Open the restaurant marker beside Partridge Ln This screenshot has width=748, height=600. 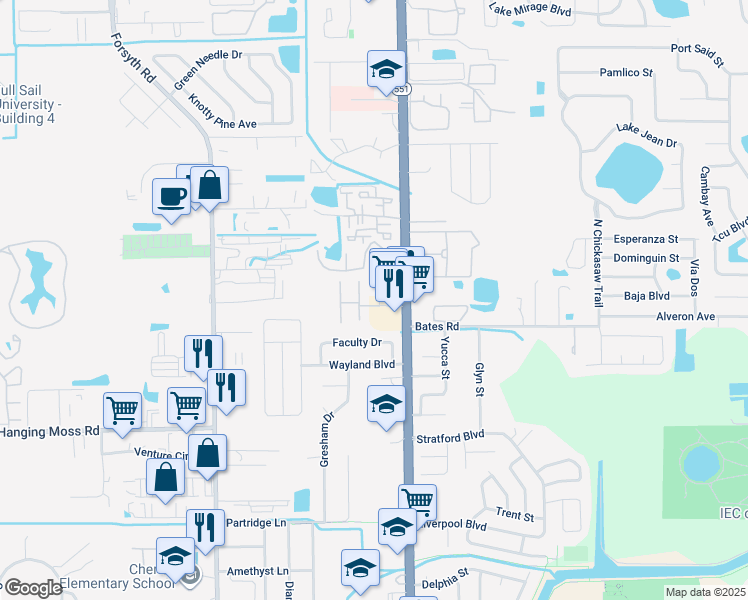click(204, 529)
